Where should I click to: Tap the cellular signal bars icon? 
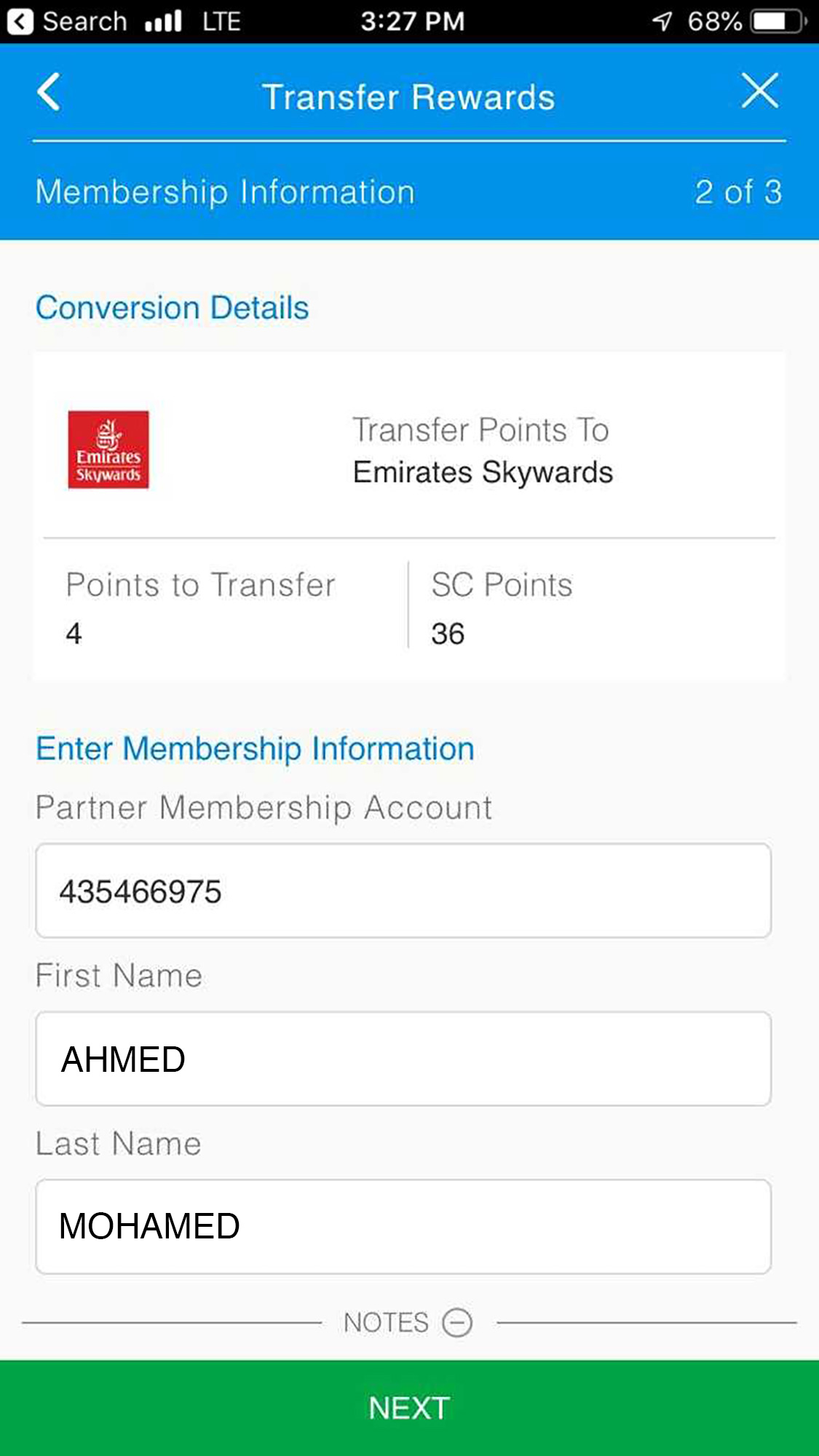(x=165, y=20)
